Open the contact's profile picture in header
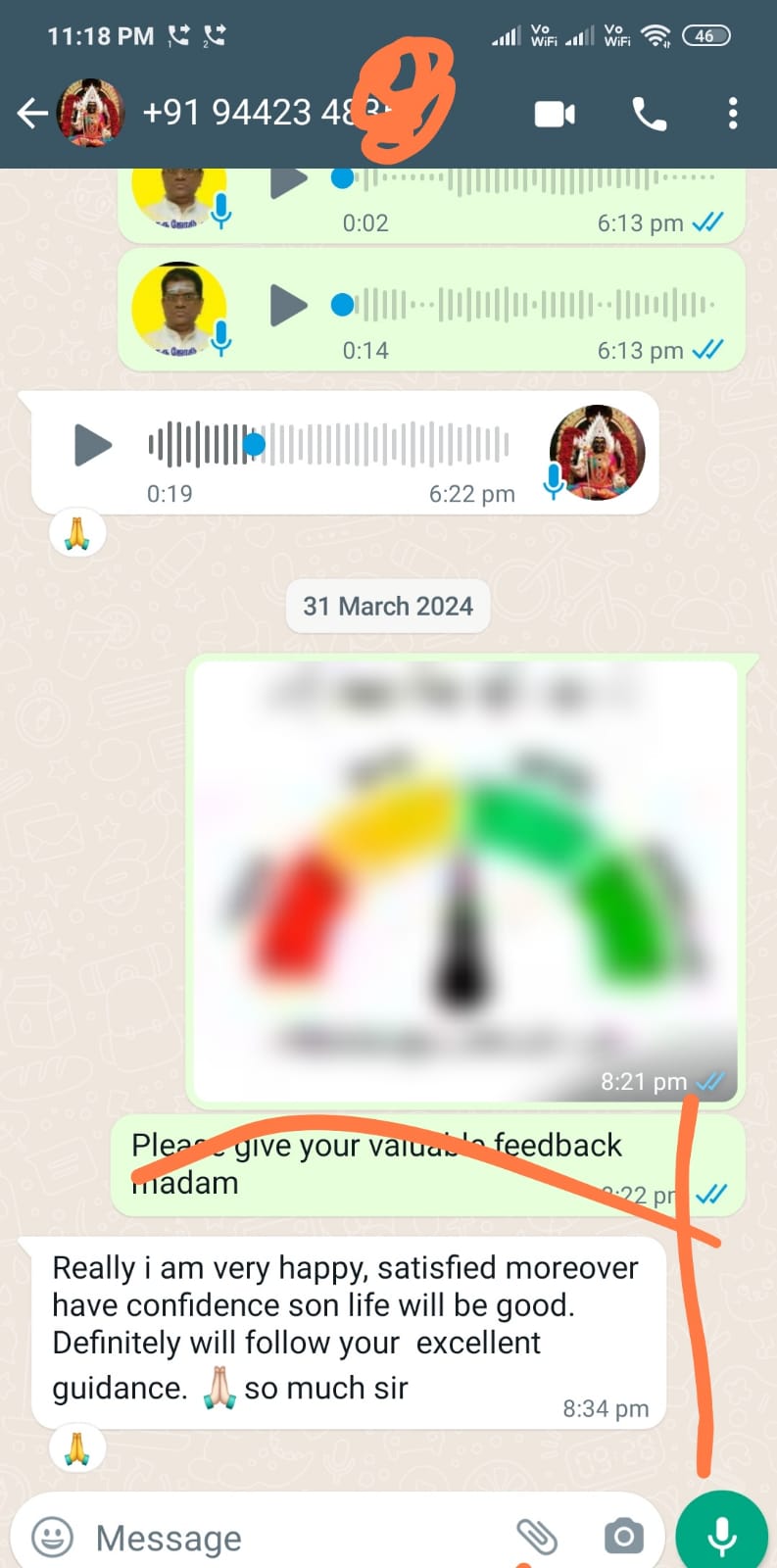Viewport: 777px width, 1568px height. click(x=91, y=114)
